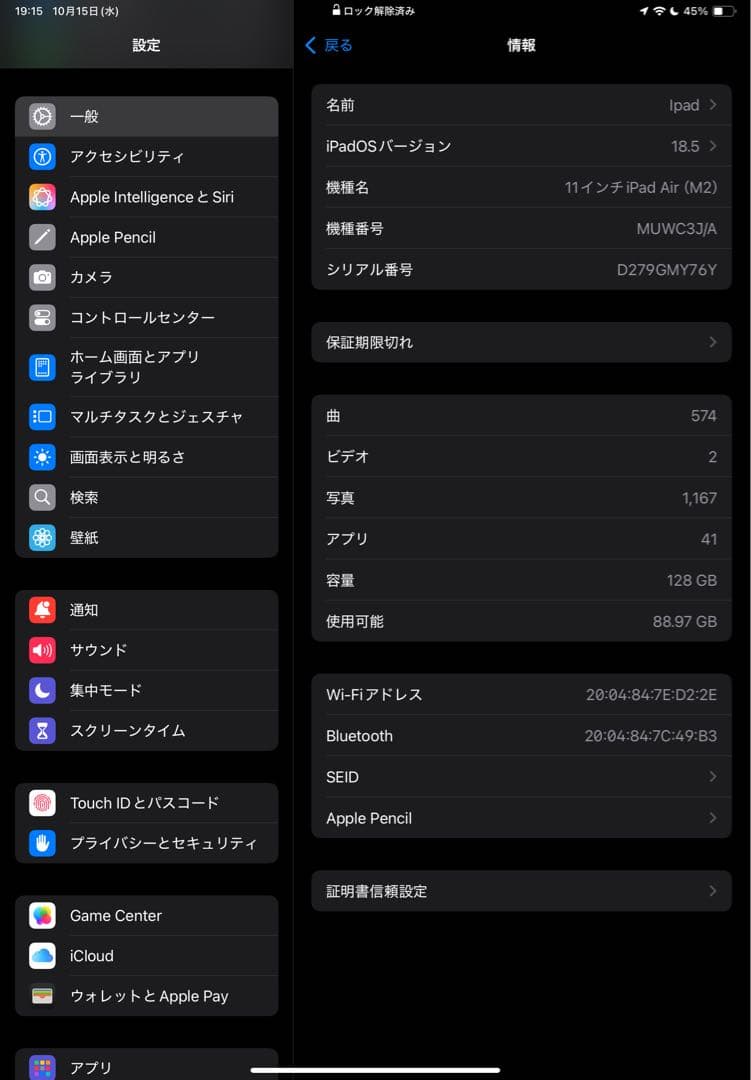Screen dimensions: 751x1080
Task: Open 保証期限切れ warranty details
Action: click(521, 342)
